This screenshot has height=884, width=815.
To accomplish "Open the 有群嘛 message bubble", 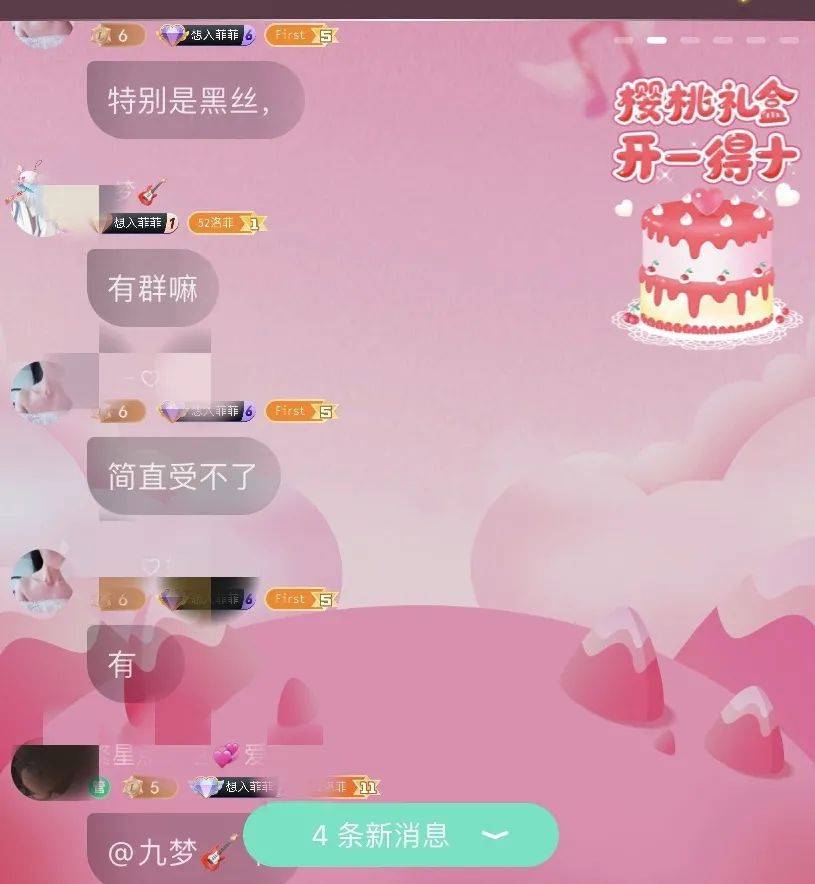I will (153, 288).
